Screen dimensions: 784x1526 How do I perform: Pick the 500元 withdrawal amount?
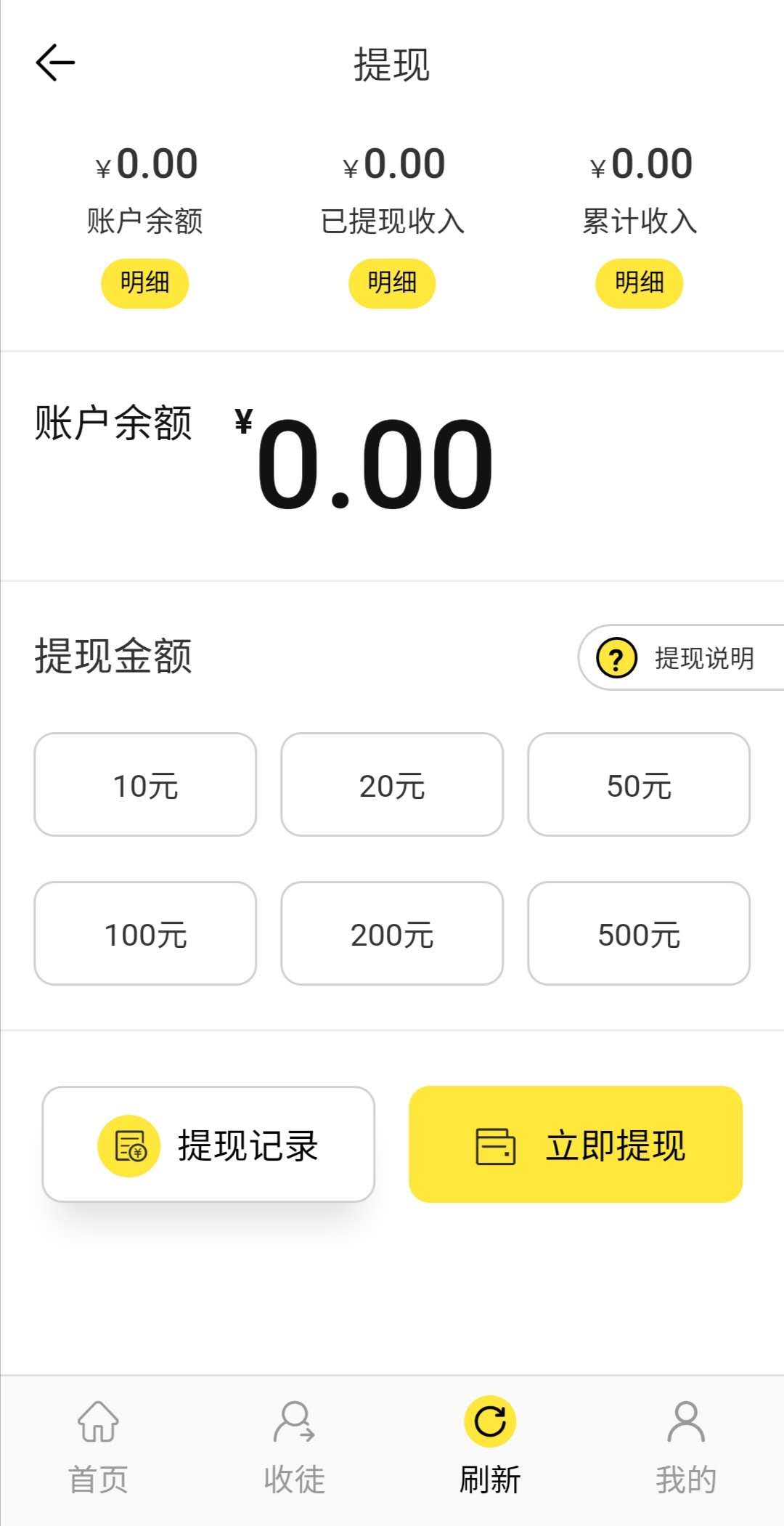(x=639, y=933)
